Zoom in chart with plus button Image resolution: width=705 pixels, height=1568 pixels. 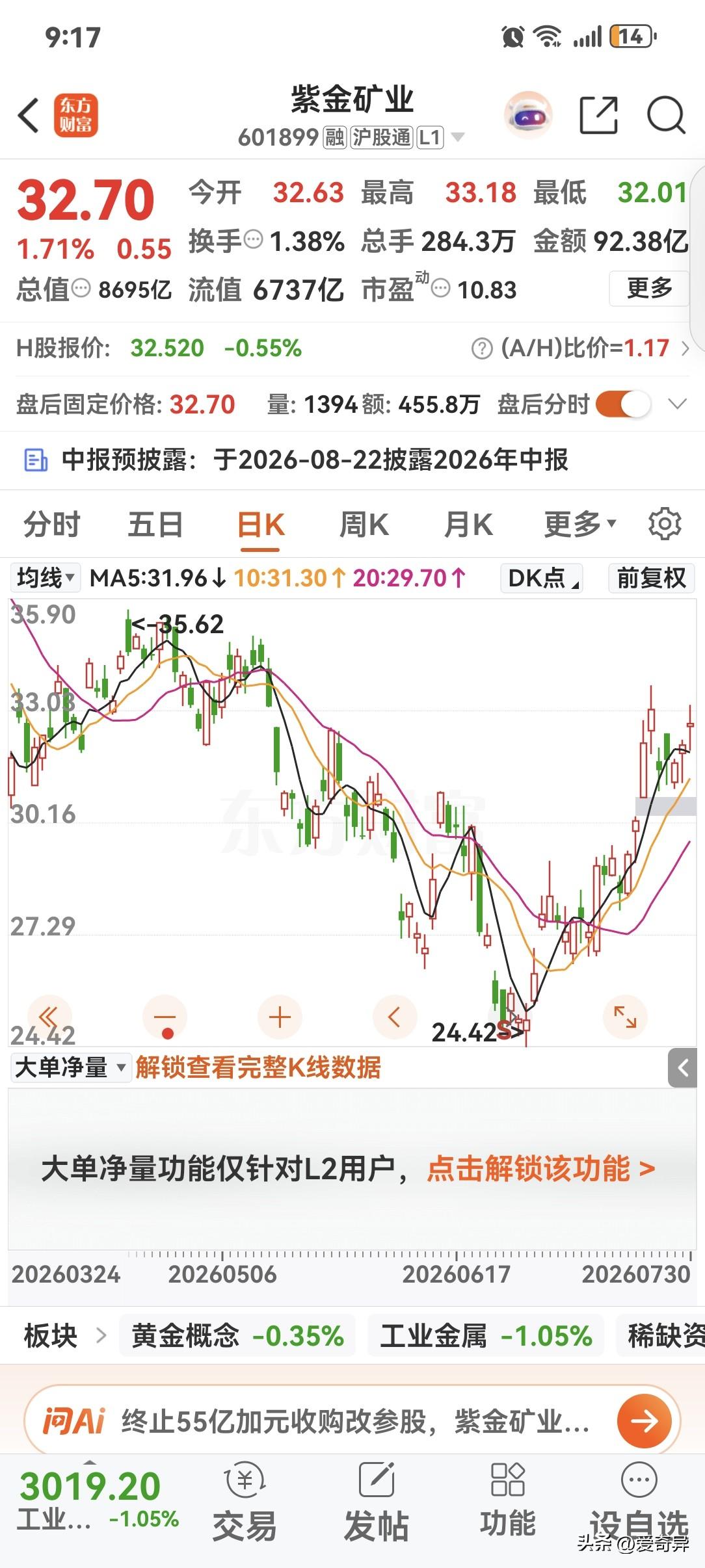280,1017
